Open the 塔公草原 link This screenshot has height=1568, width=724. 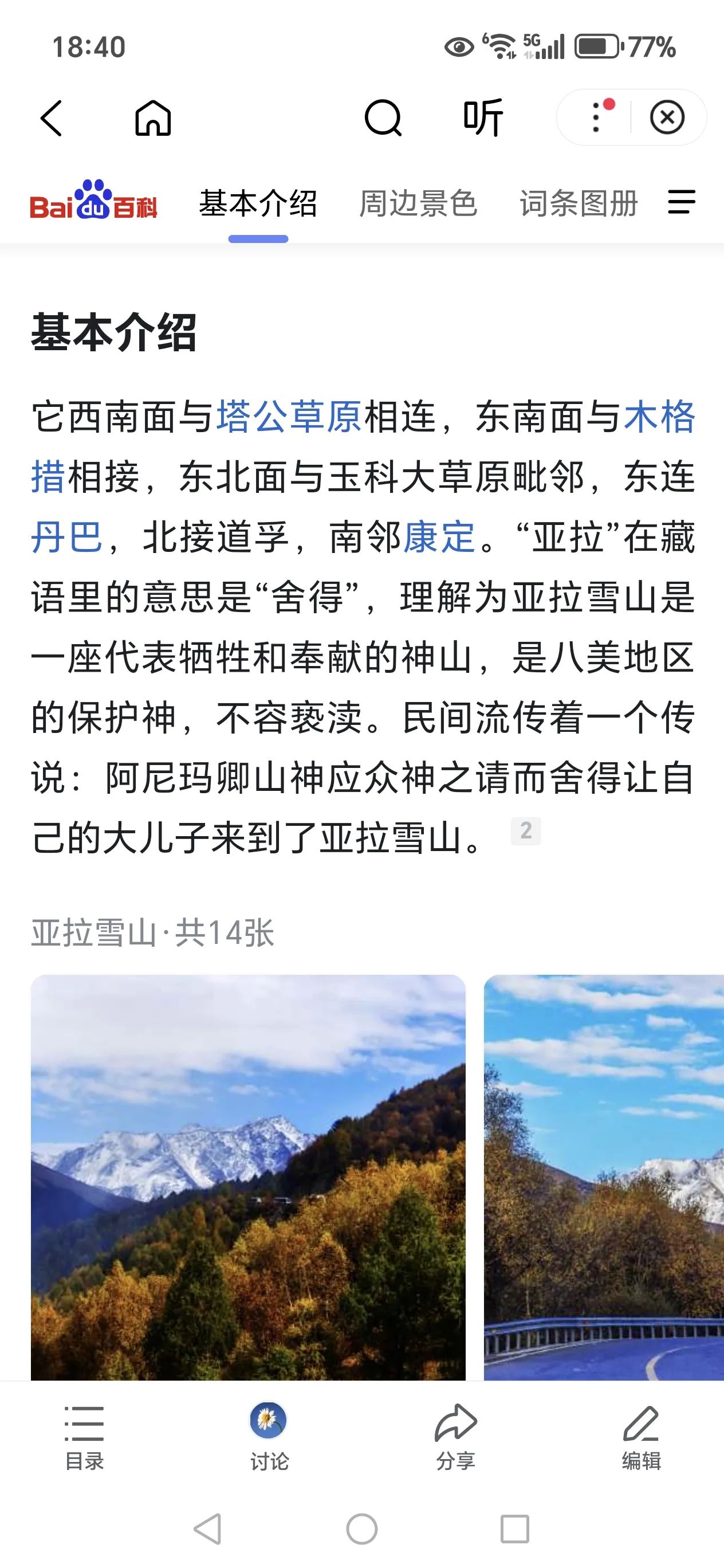[290, 417]
